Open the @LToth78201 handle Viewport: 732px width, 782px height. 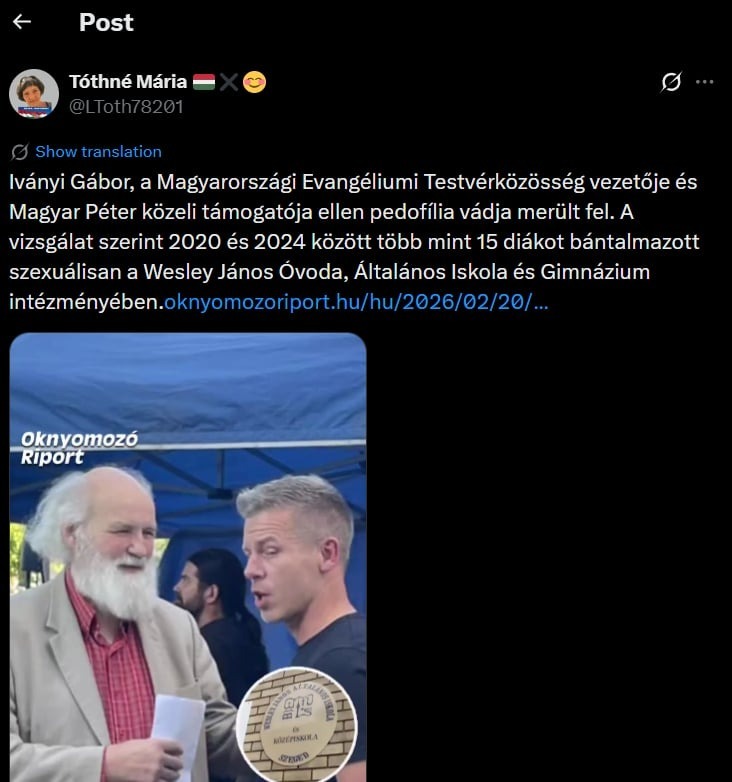pyautogui.click(x=126, y=107)
